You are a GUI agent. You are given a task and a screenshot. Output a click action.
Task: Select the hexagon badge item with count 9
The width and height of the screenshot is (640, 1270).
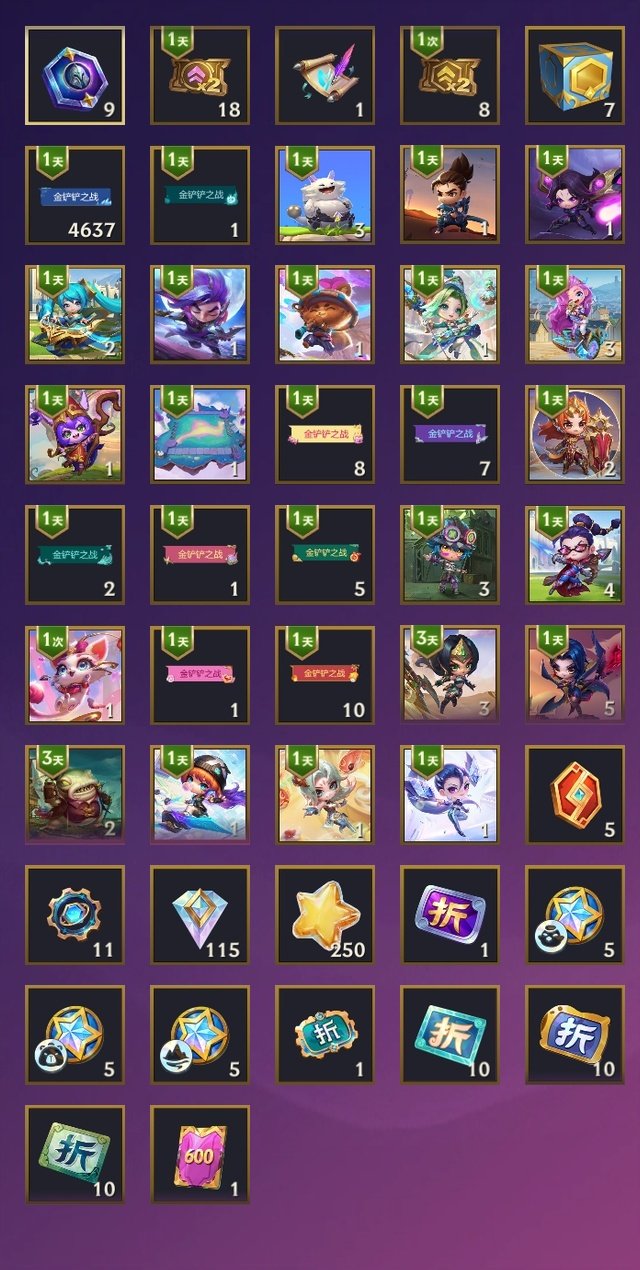75,75
